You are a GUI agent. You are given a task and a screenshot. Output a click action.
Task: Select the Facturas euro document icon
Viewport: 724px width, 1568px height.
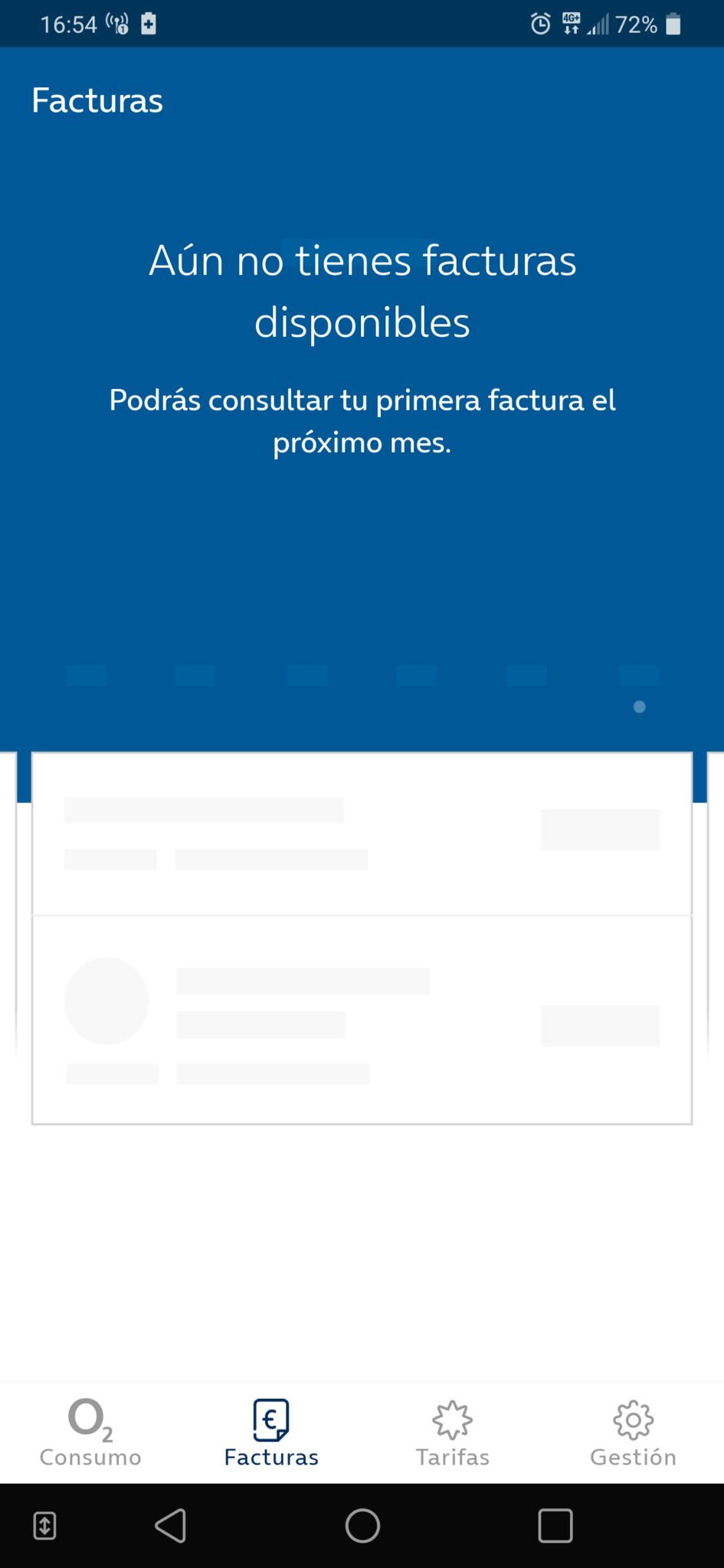point(270,1419)
